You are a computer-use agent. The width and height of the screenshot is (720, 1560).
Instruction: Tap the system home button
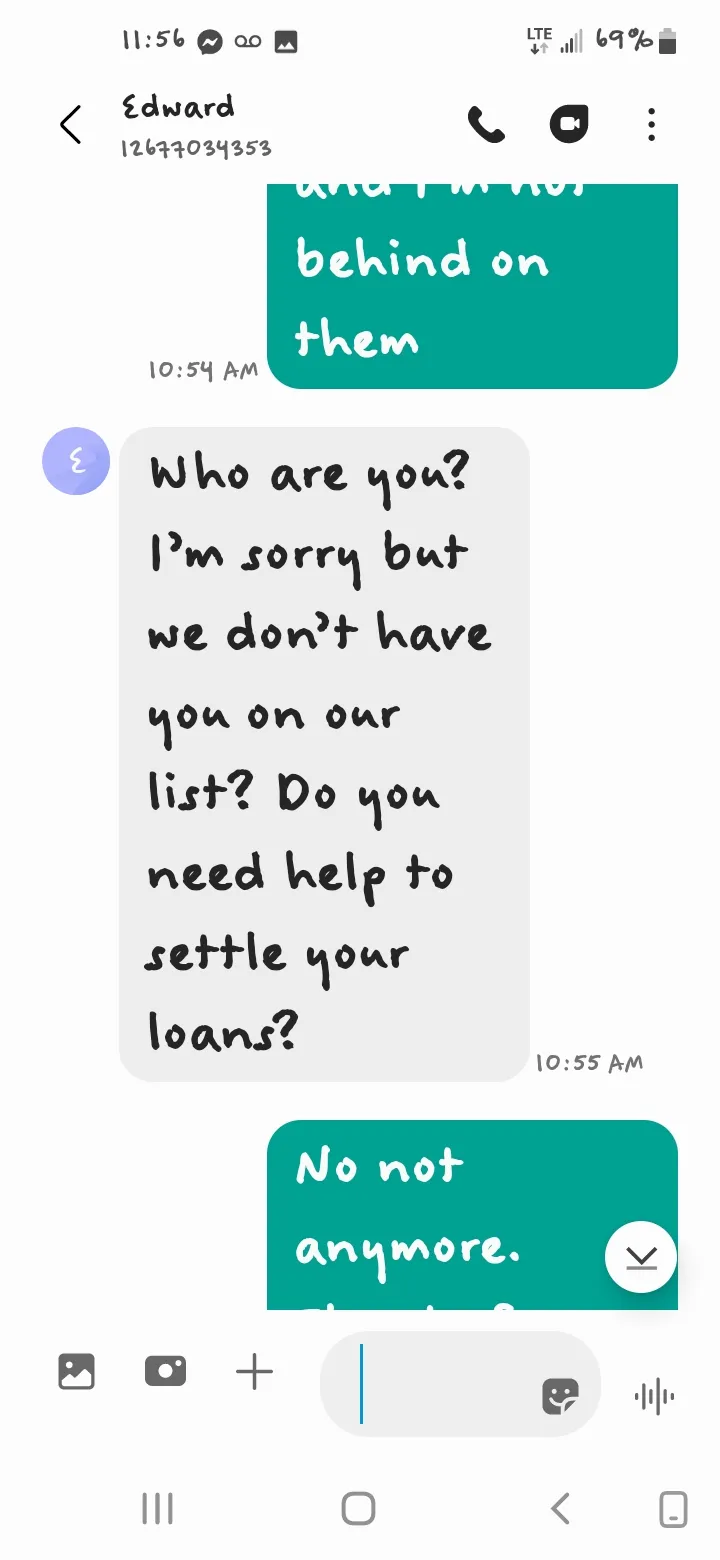358,1508
